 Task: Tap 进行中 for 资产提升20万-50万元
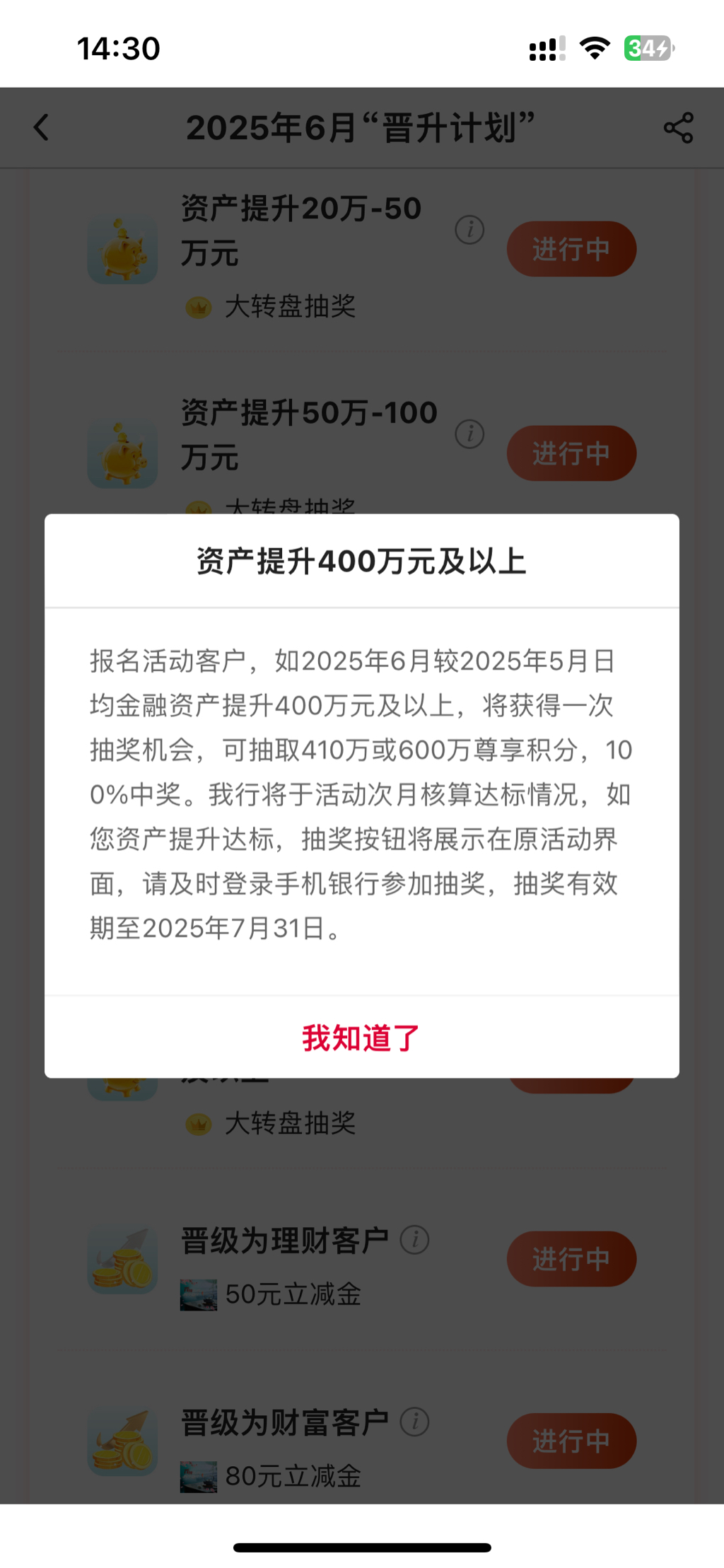pyautogui.click(x=571, y=249)
